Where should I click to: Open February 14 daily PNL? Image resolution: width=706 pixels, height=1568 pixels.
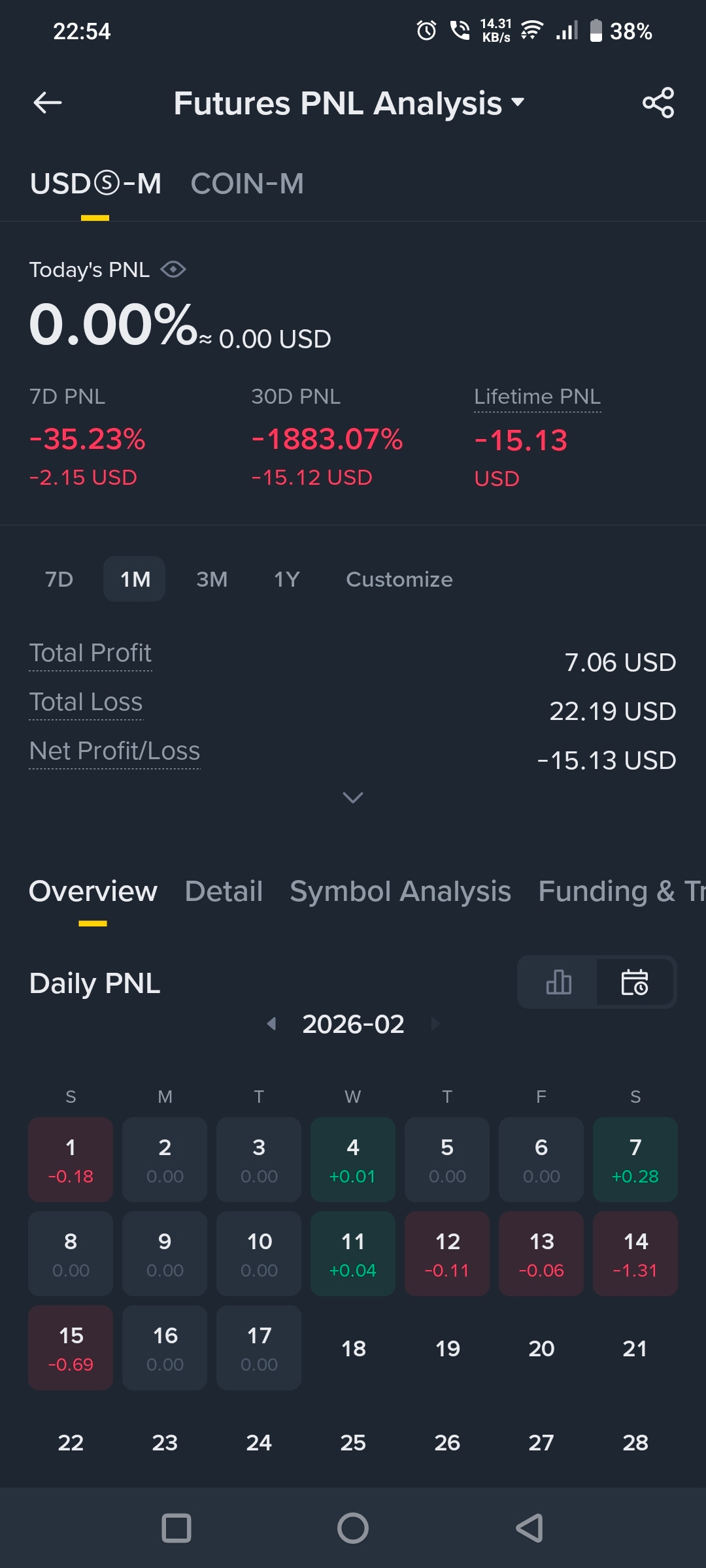[635, 1254]
